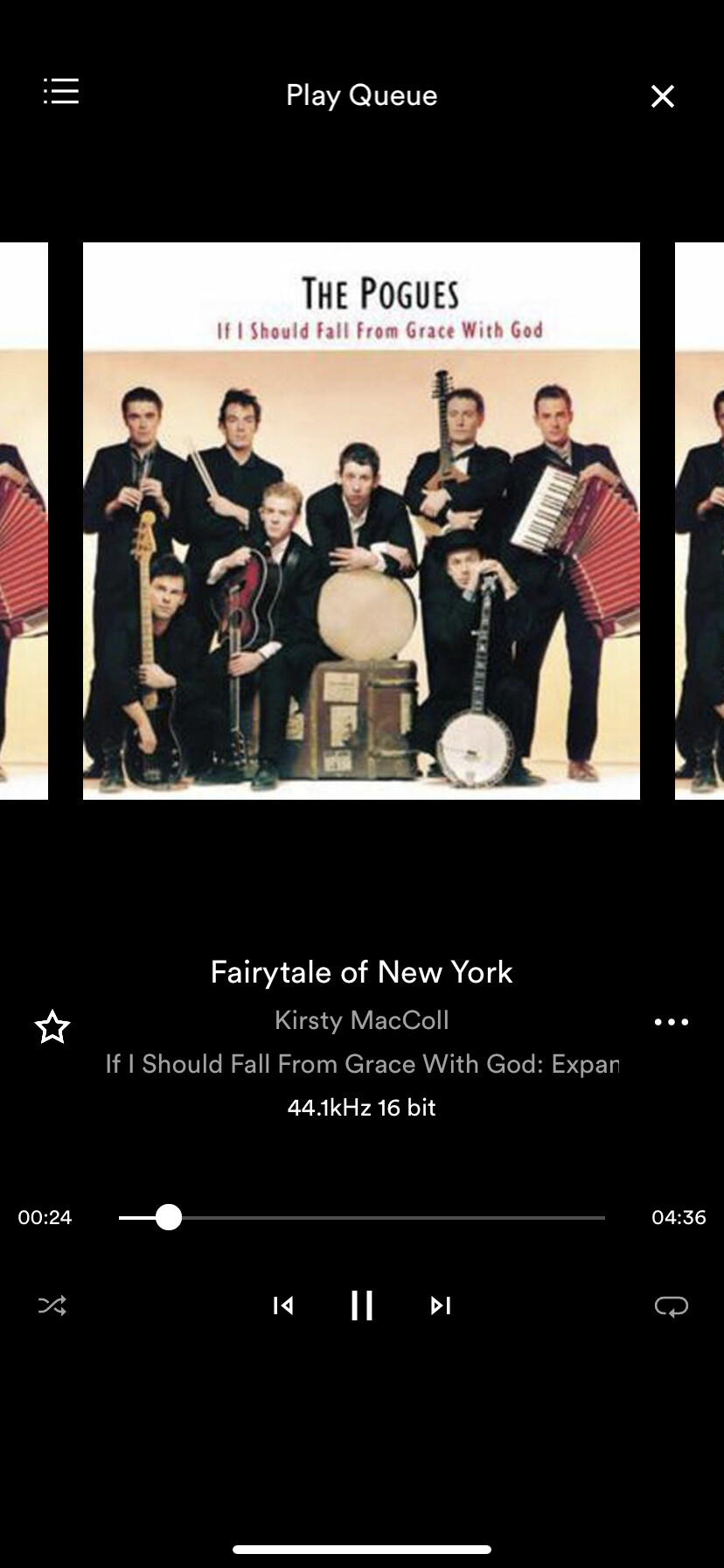This screenshot has width=724, height=1568.
Task: Favorite Fairytale of New York with star
Action: click(52, 1026)
